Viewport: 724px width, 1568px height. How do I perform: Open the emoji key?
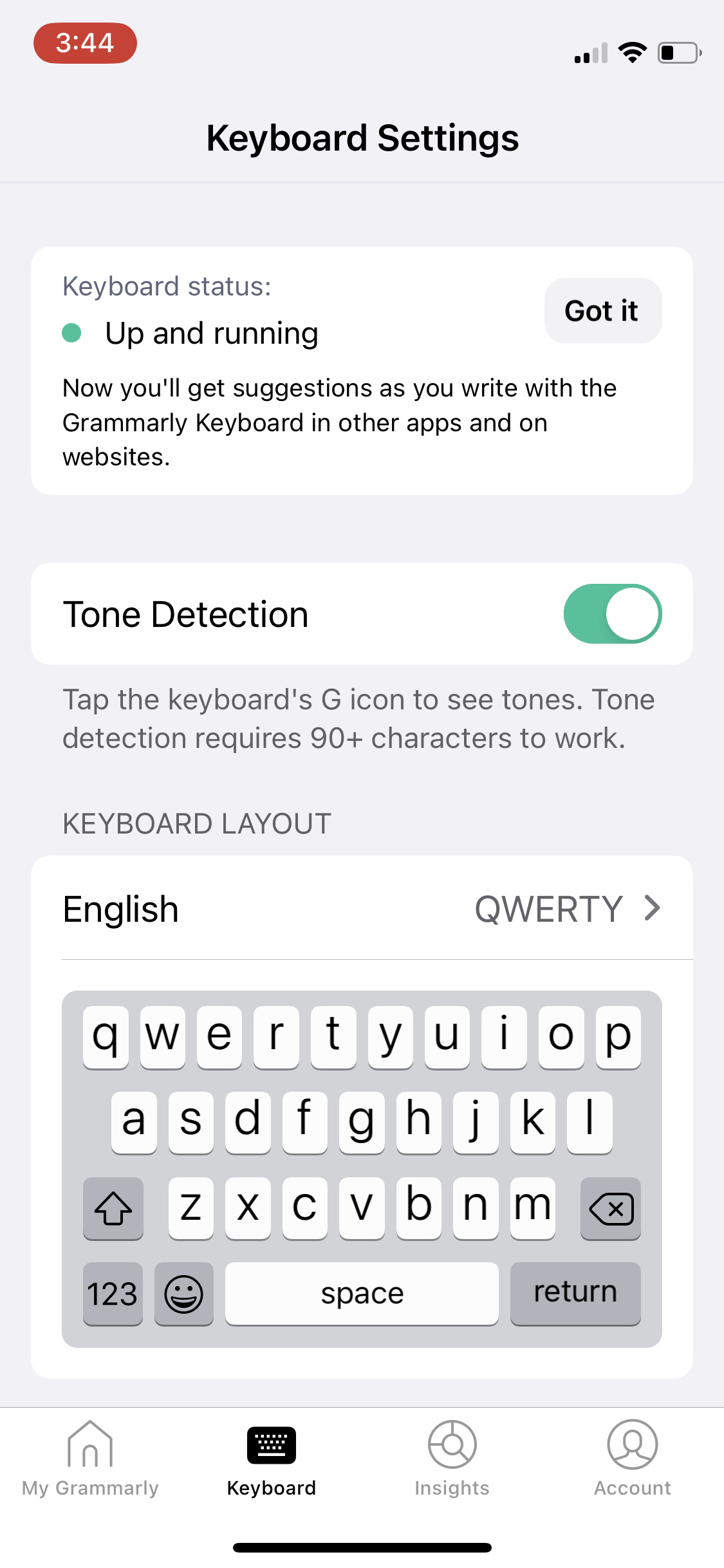[183, 1294]
